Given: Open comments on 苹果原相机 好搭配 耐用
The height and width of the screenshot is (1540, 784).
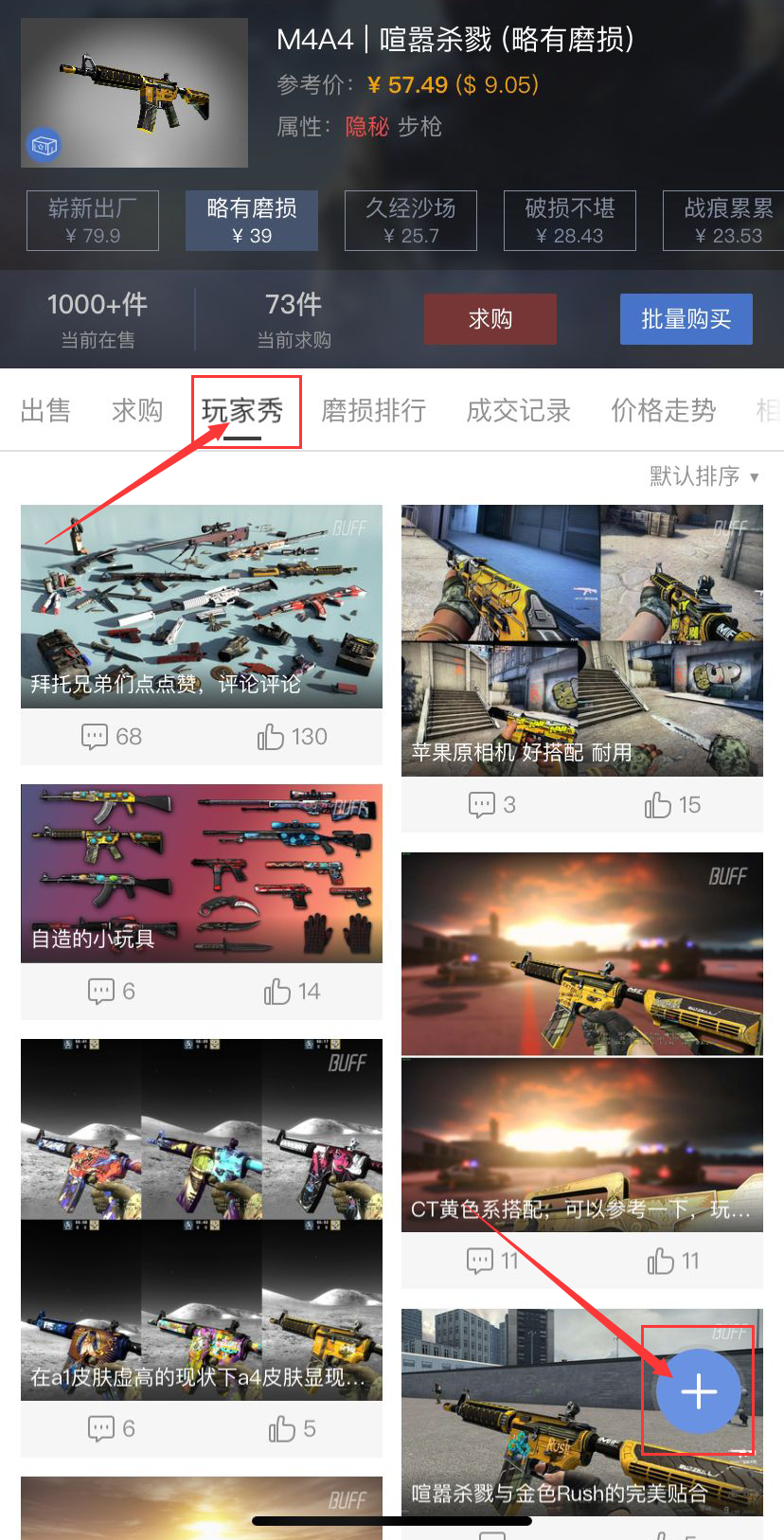Looking at the screenshot, I should click(x=491, y=805).
